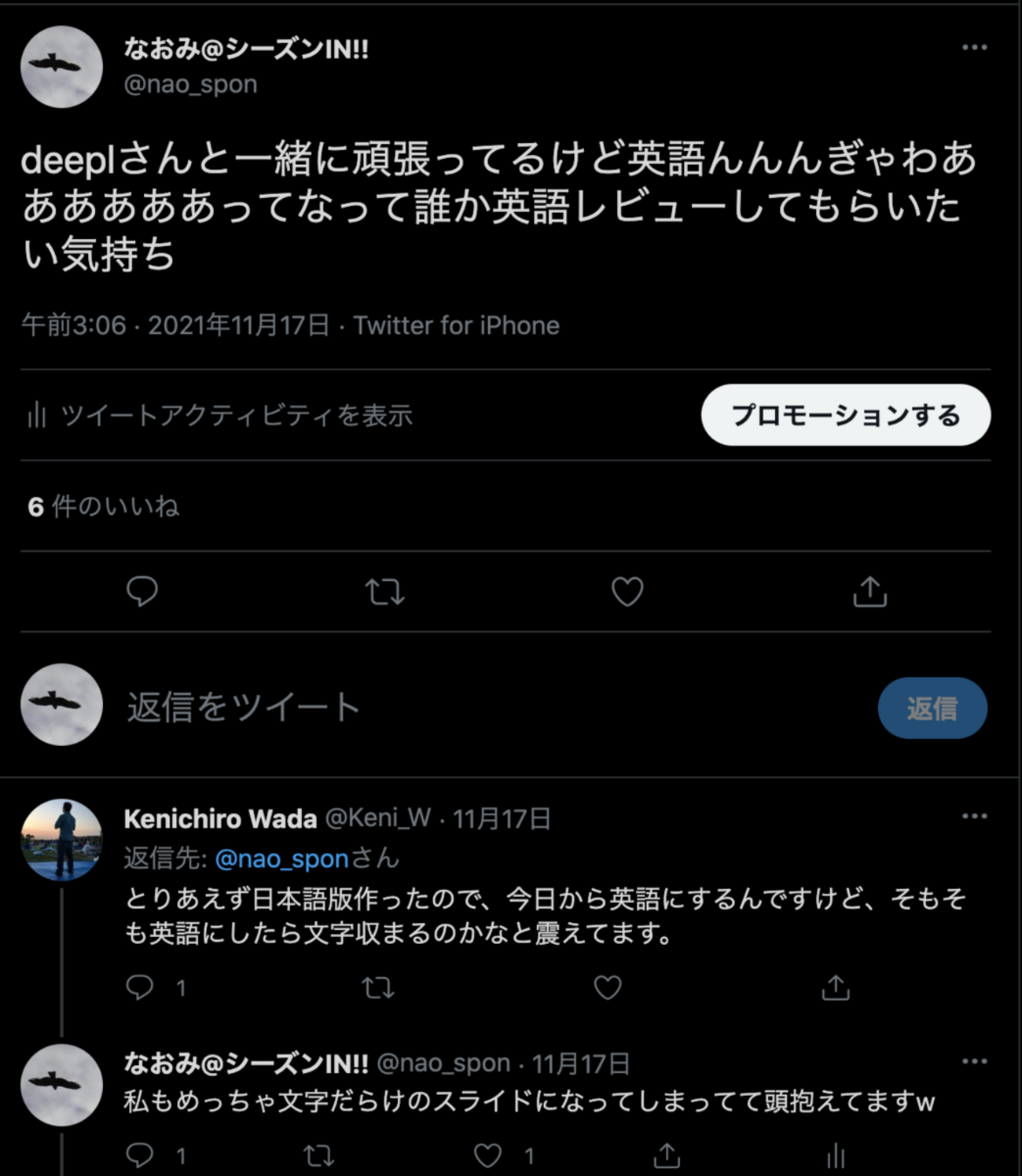Image resolution: width=1022 pixels, height=1176 pixels.
Task: Open Twitter for iPhone source link
Action: coord(456,325)
